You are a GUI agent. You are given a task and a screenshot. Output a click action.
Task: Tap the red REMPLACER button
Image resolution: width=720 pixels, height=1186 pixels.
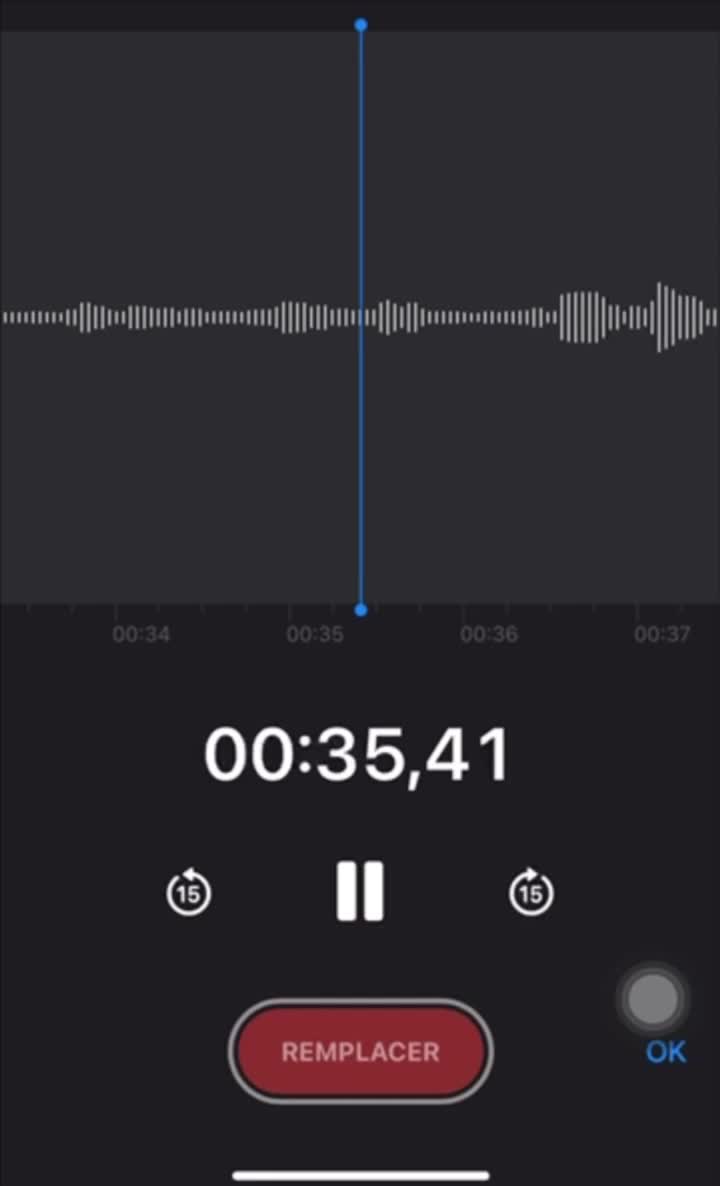360,1051
